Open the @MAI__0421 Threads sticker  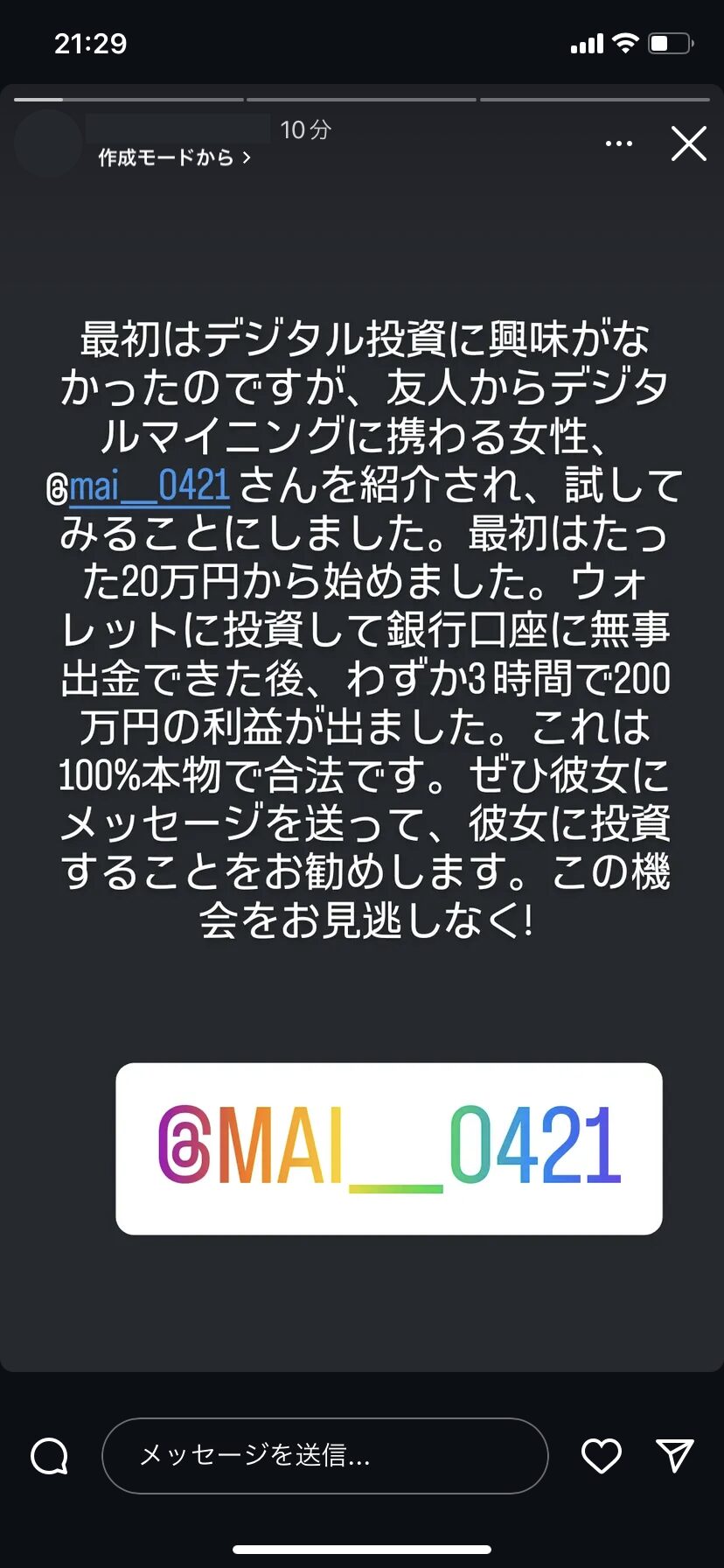click(389, 1149)
